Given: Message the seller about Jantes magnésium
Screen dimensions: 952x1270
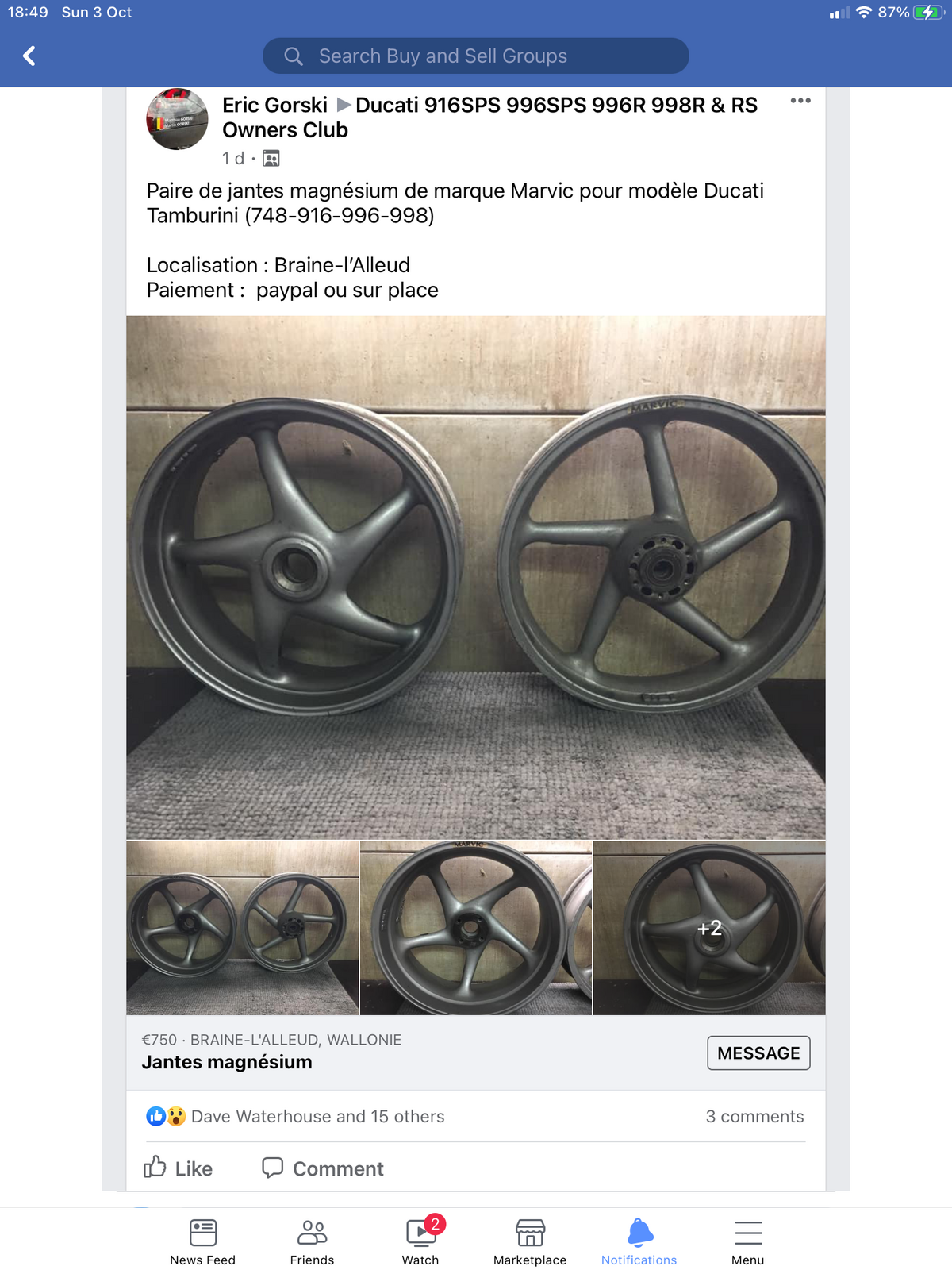Looking at the screenshot, I should [758, 1053].
